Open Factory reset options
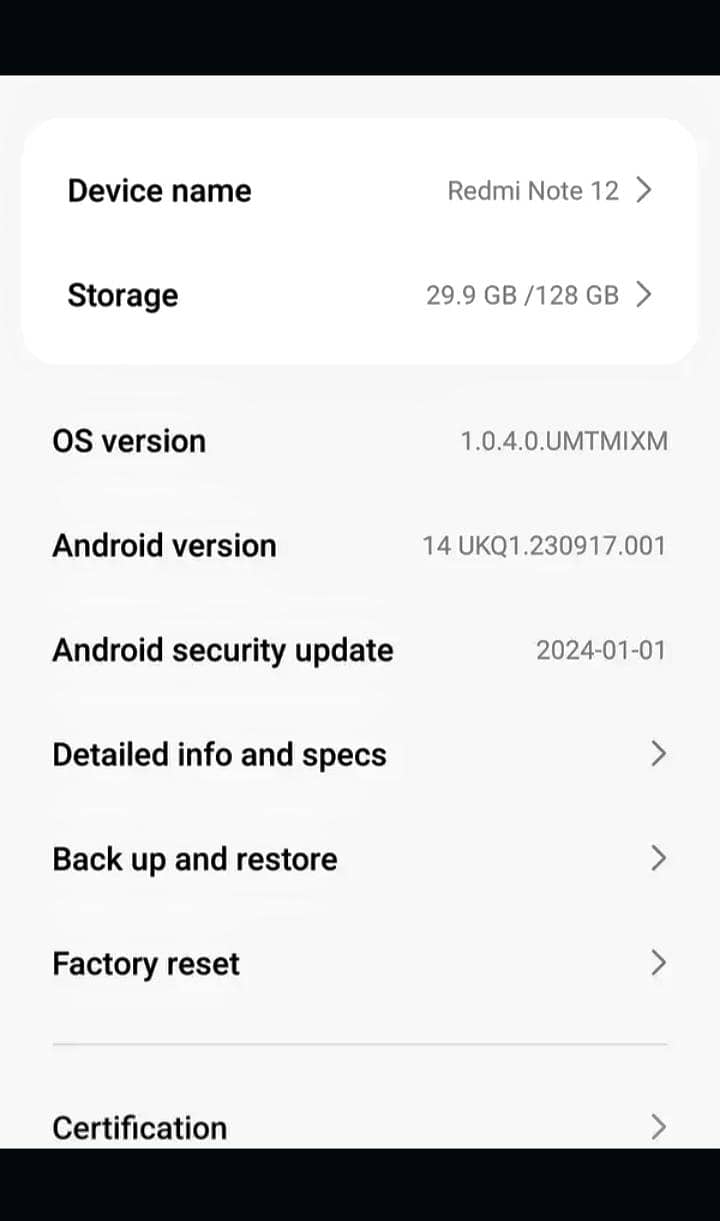Viewport: 720px width, 1221px height. 359,964
